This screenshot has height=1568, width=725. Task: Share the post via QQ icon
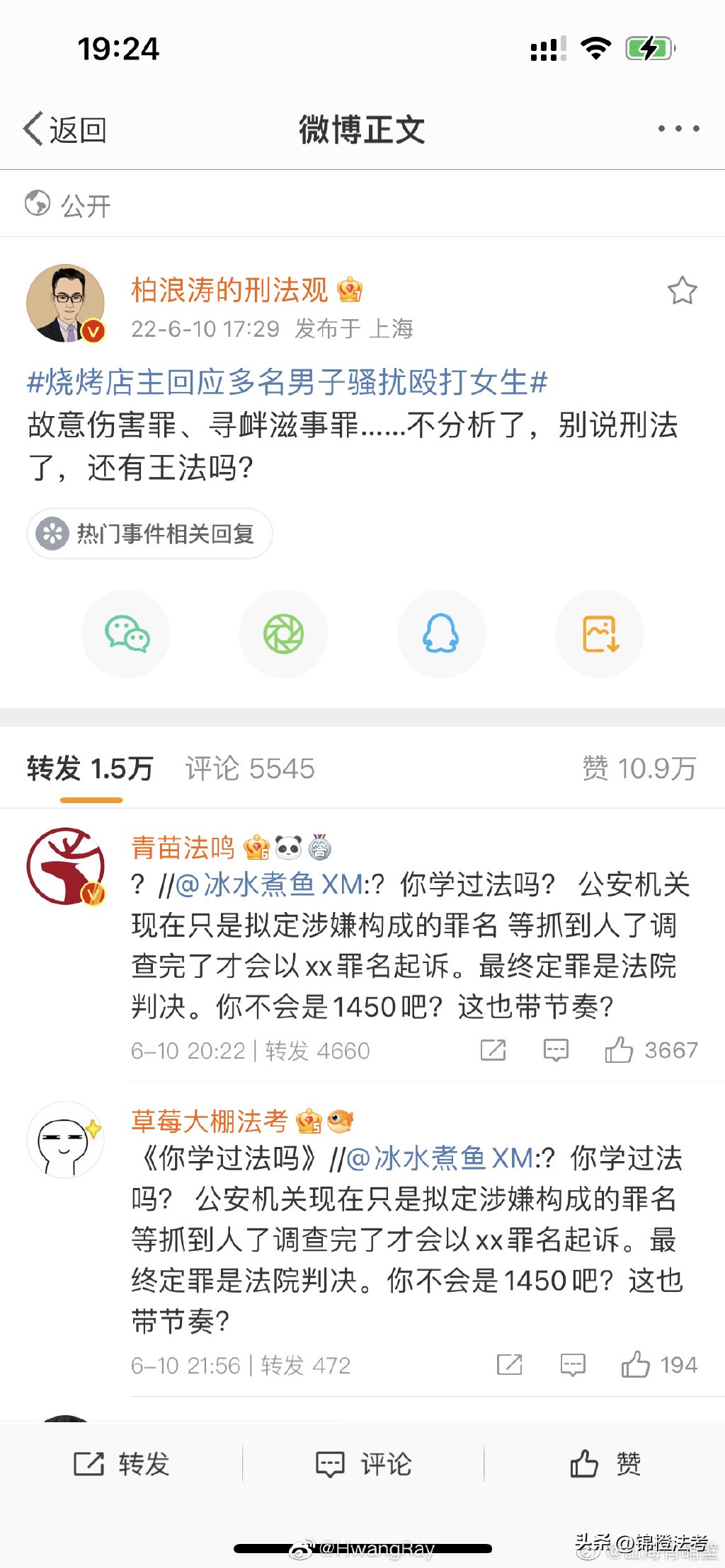coord(441,634)
